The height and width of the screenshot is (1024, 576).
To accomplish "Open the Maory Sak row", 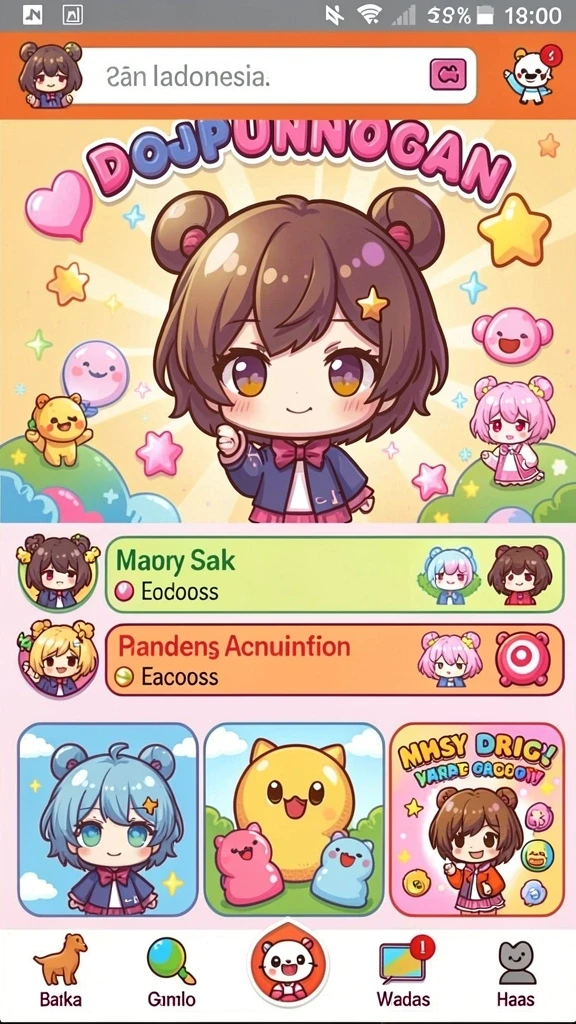I will click(x=334, y=574).
